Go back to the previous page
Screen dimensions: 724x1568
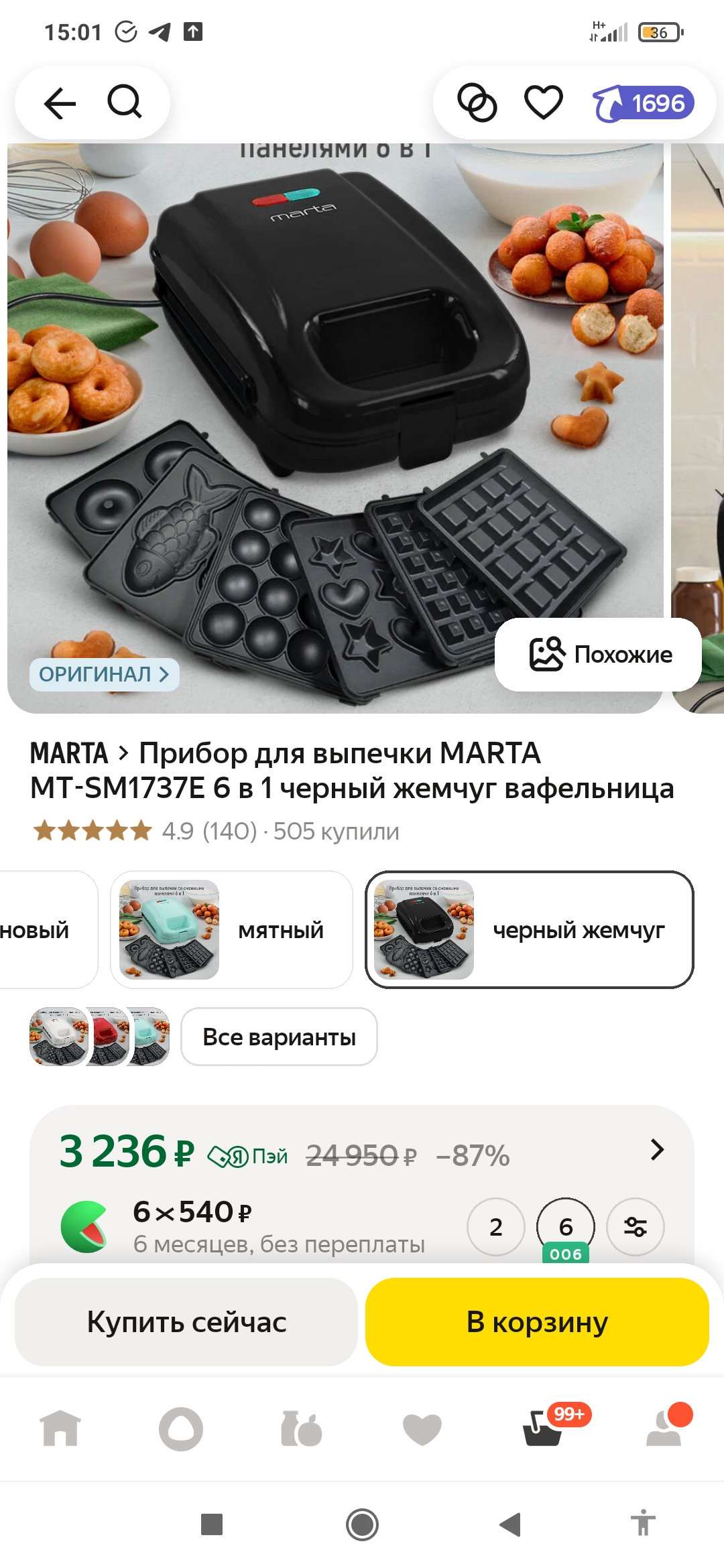click(x=60, y=103)
